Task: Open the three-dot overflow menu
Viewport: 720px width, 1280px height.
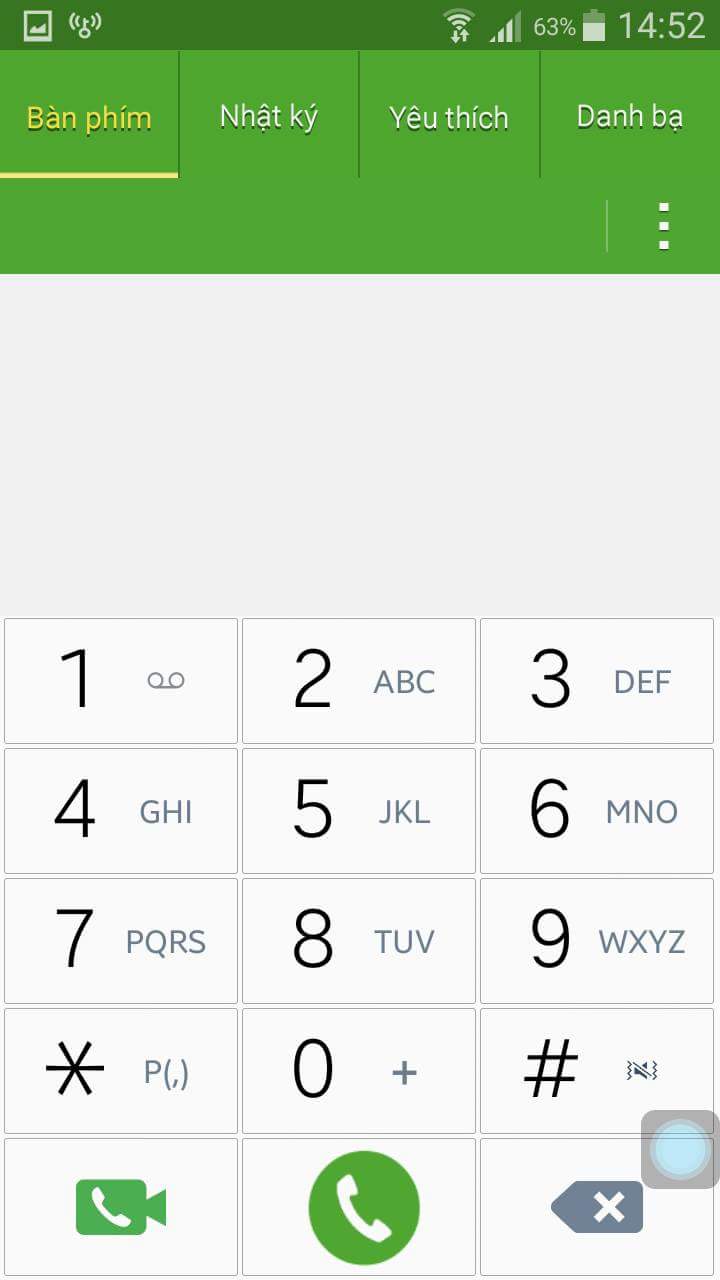Action: [x=664, y=227]
